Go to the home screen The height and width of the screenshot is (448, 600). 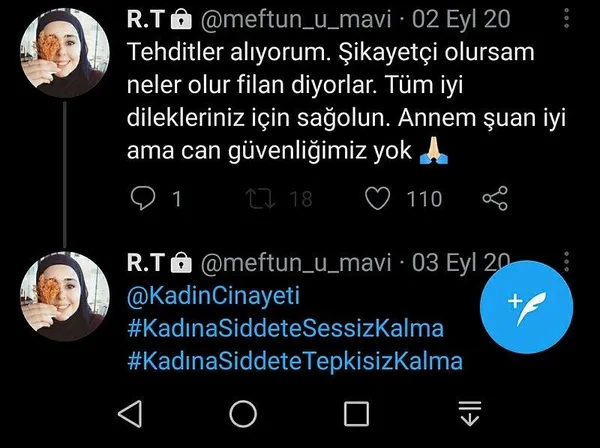pyautogui.click(x=243, y=413)
